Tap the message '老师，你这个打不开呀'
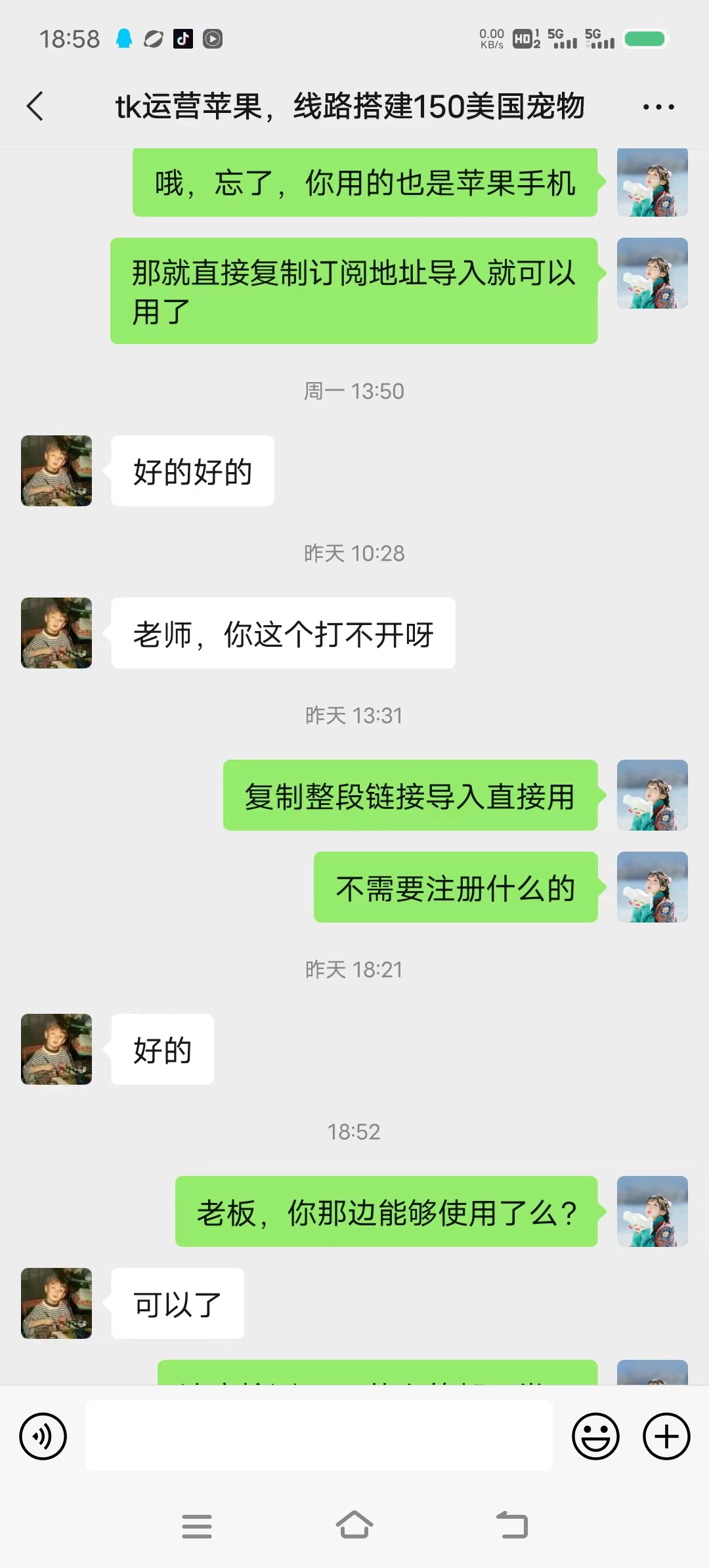 (x=282, y=634)
